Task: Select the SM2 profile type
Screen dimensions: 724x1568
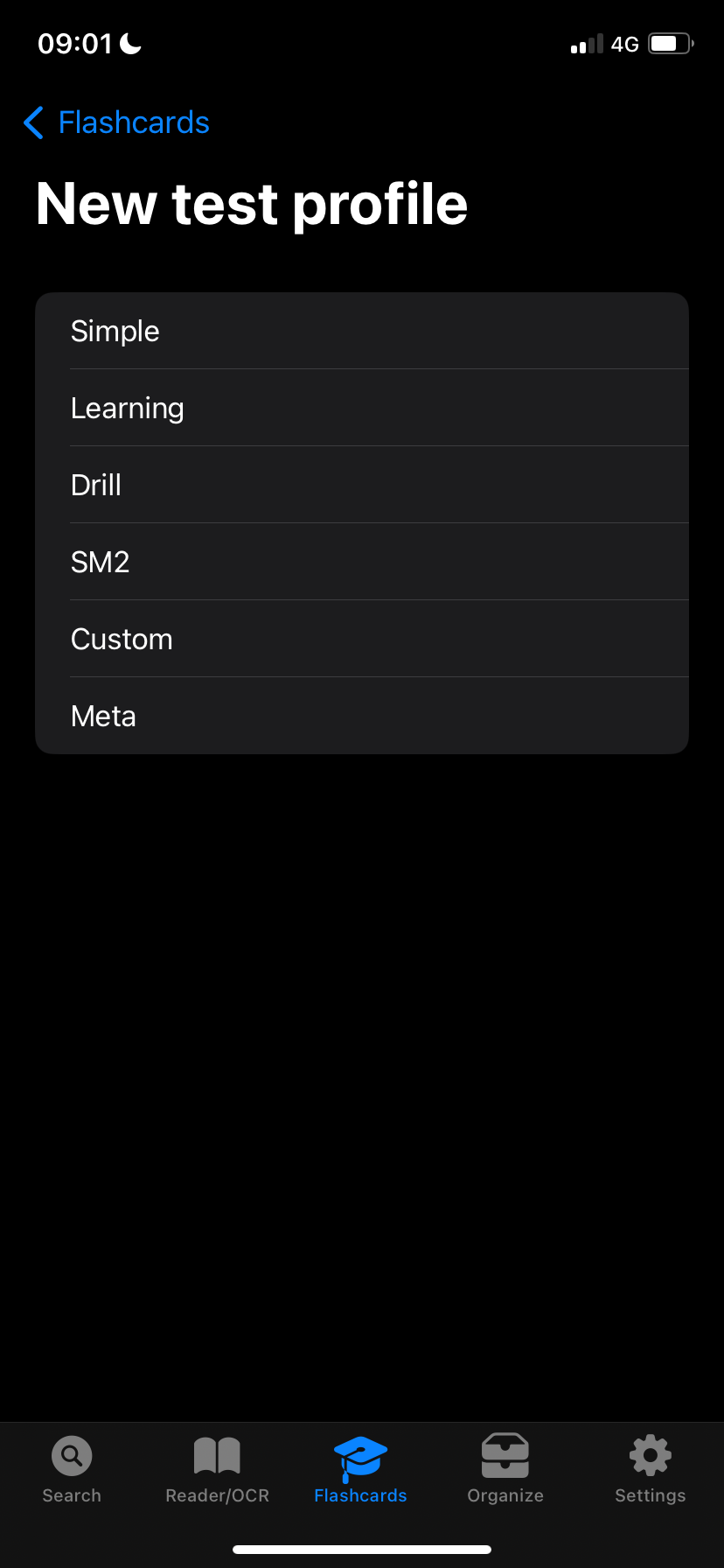Action: (x=362, y=562)
